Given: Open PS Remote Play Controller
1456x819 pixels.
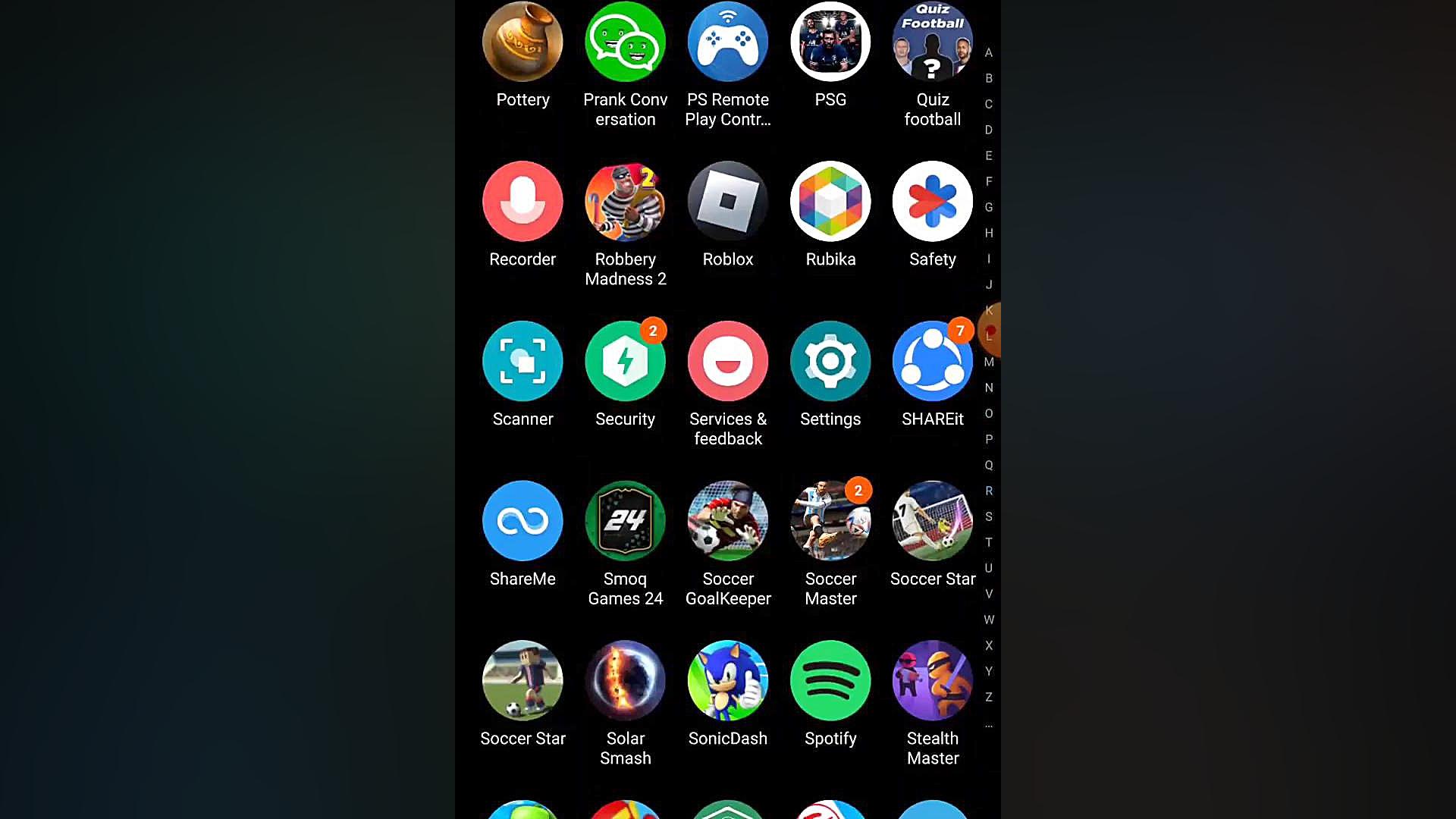Looking at the screenshot, I should (x=727, y=42).
